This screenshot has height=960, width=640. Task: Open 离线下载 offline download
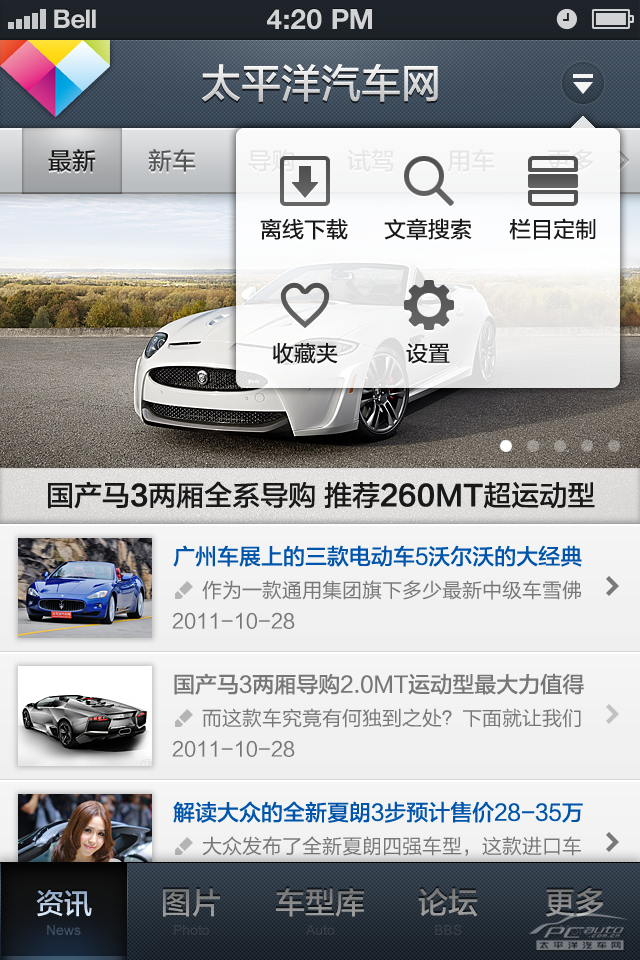tap(304, 198)
